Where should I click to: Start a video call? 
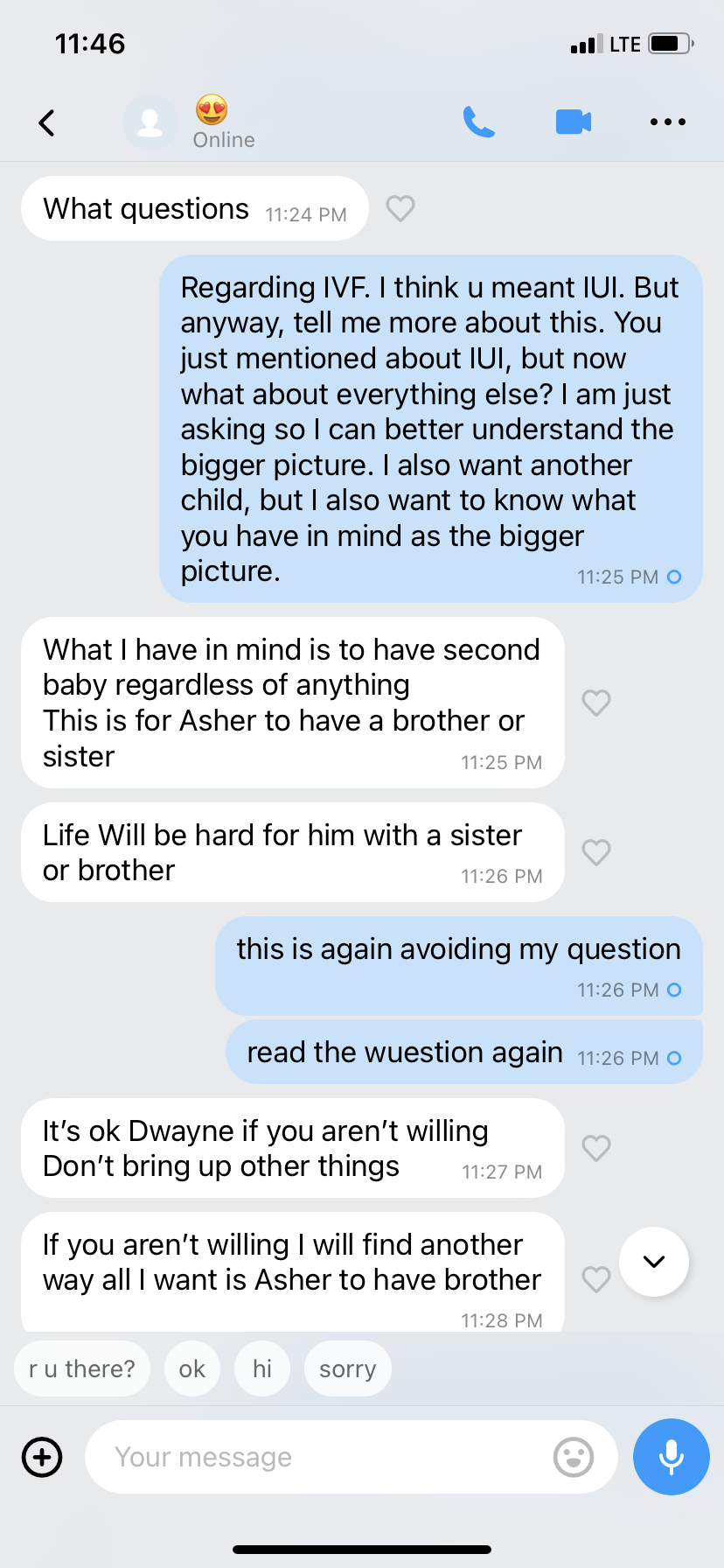pos(574,122)
